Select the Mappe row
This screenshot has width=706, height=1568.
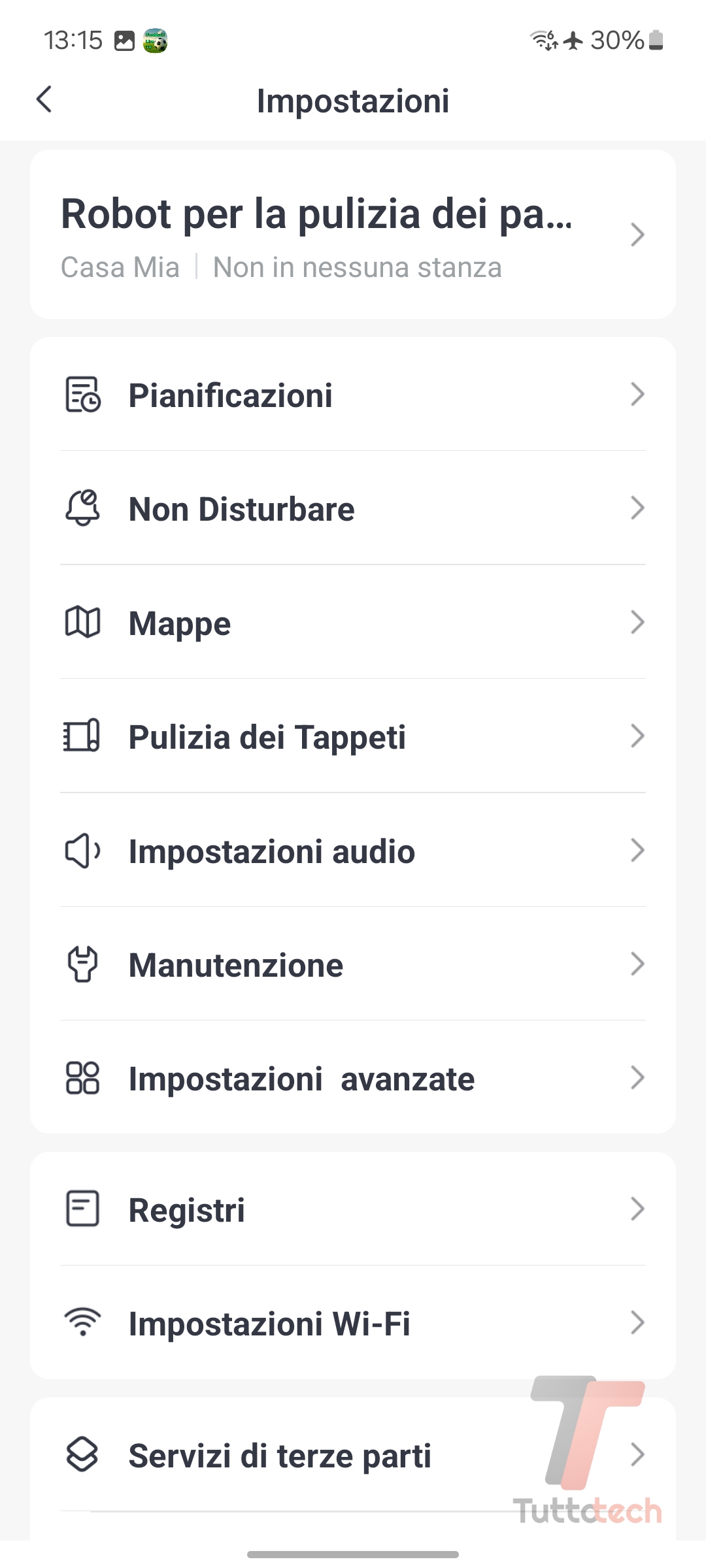[353, 623]
